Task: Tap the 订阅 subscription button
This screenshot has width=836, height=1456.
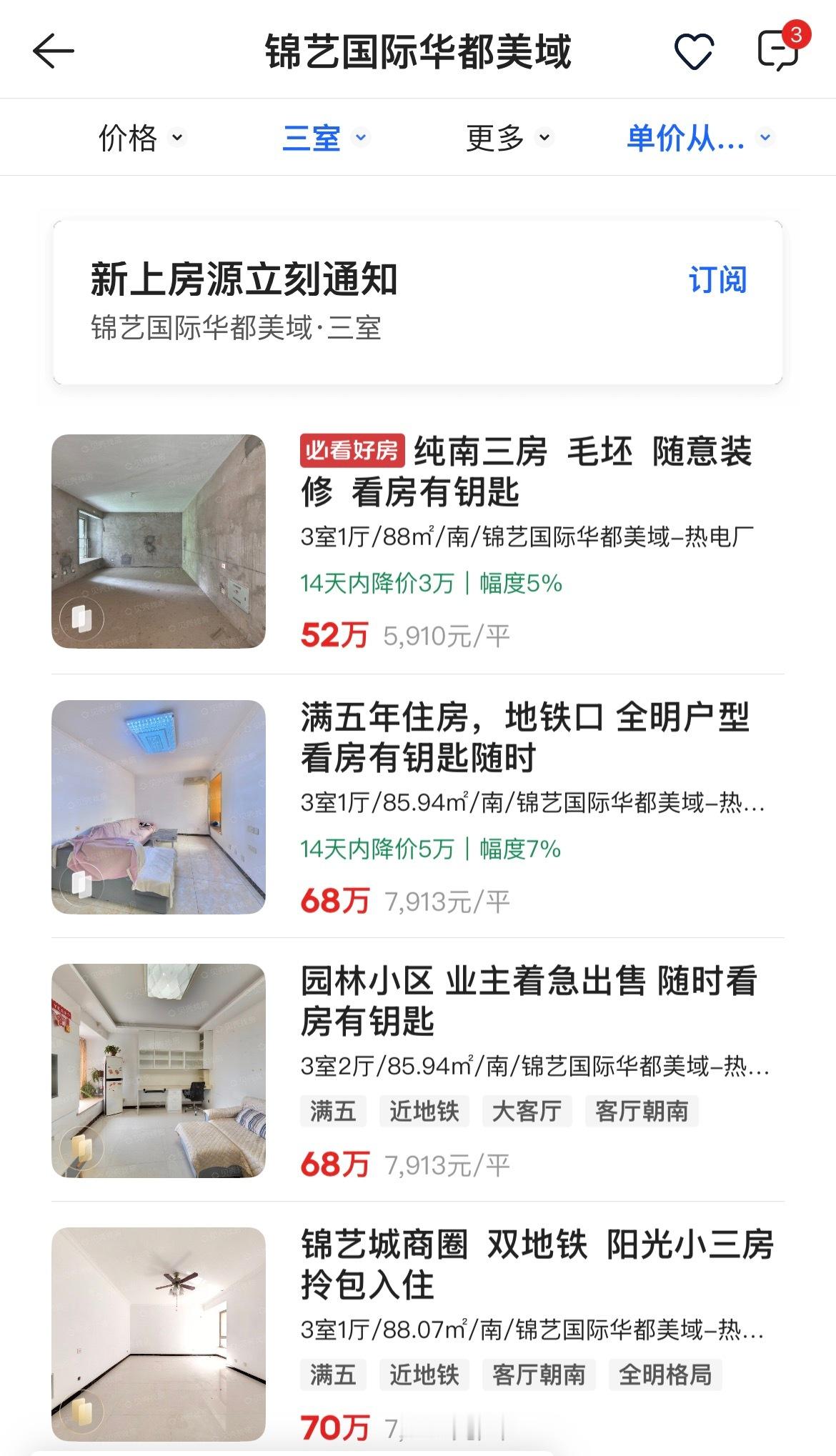Action: (718, 280)
